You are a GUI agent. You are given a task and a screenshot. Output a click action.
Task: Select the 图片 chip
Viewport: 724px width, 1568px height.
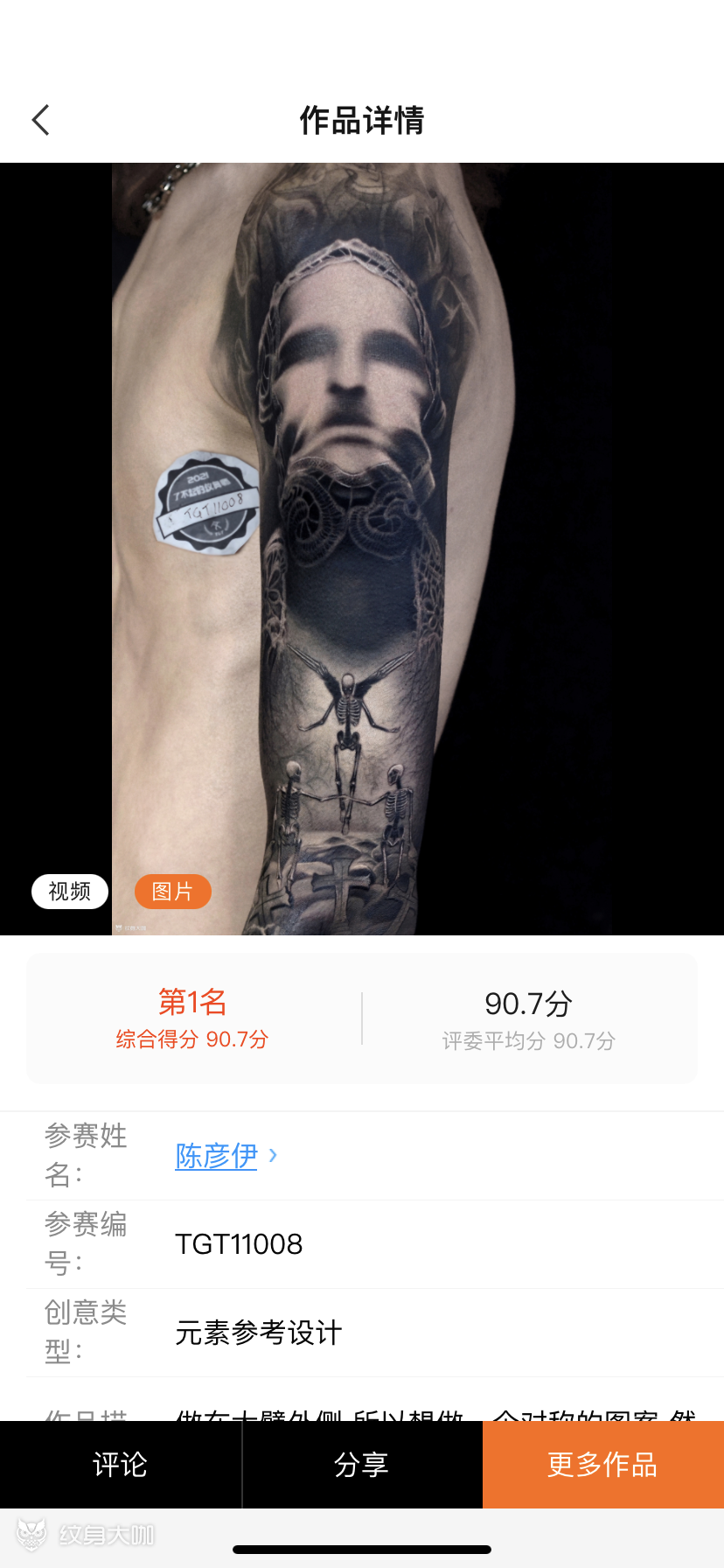pyautogui.click(x=172, y=891)
